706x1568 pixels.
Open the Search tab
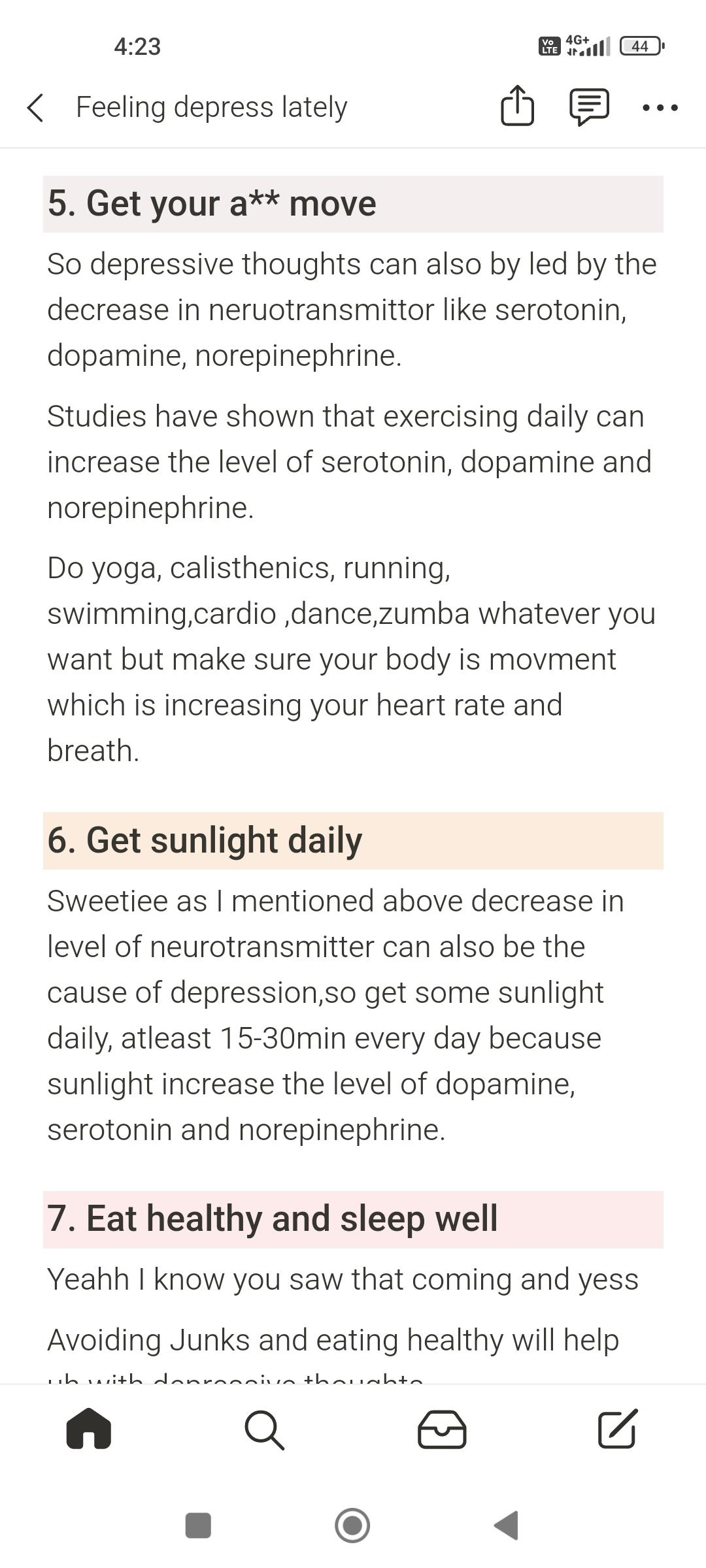pyautogui.click(x=265, y=1430)
